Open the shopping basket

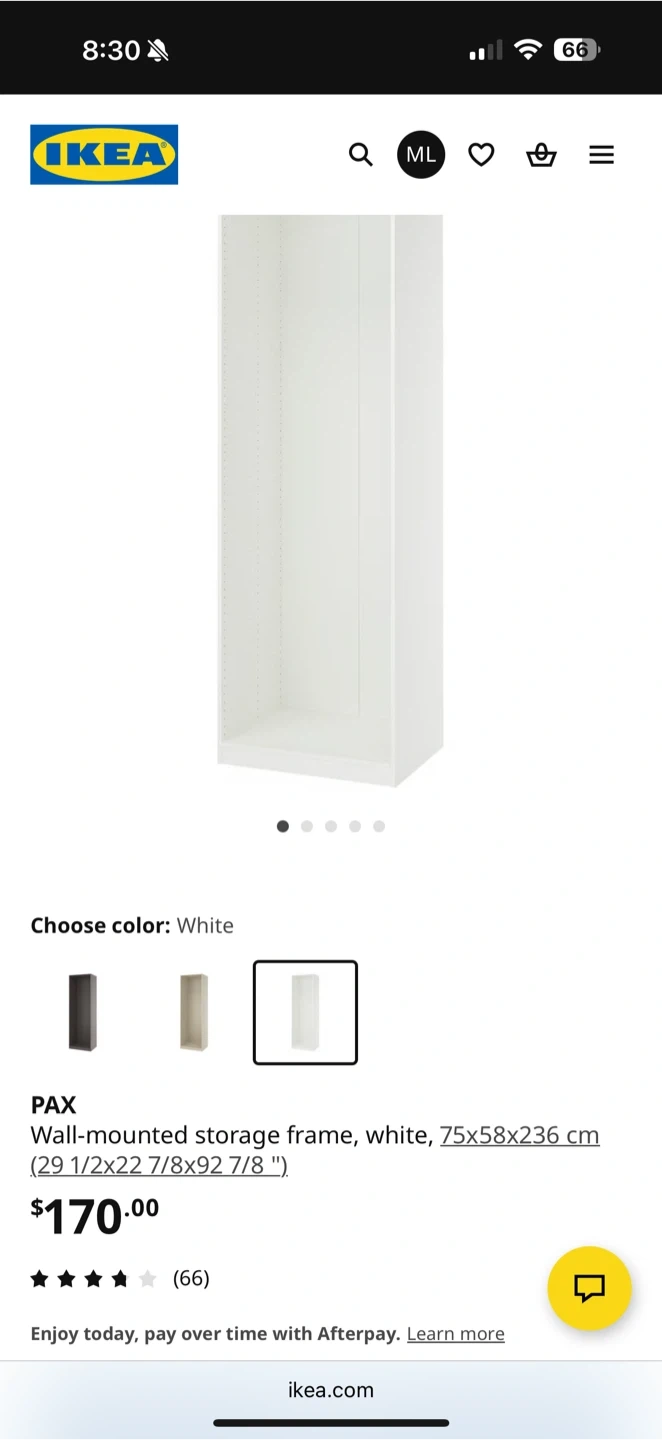pos(541,155)
